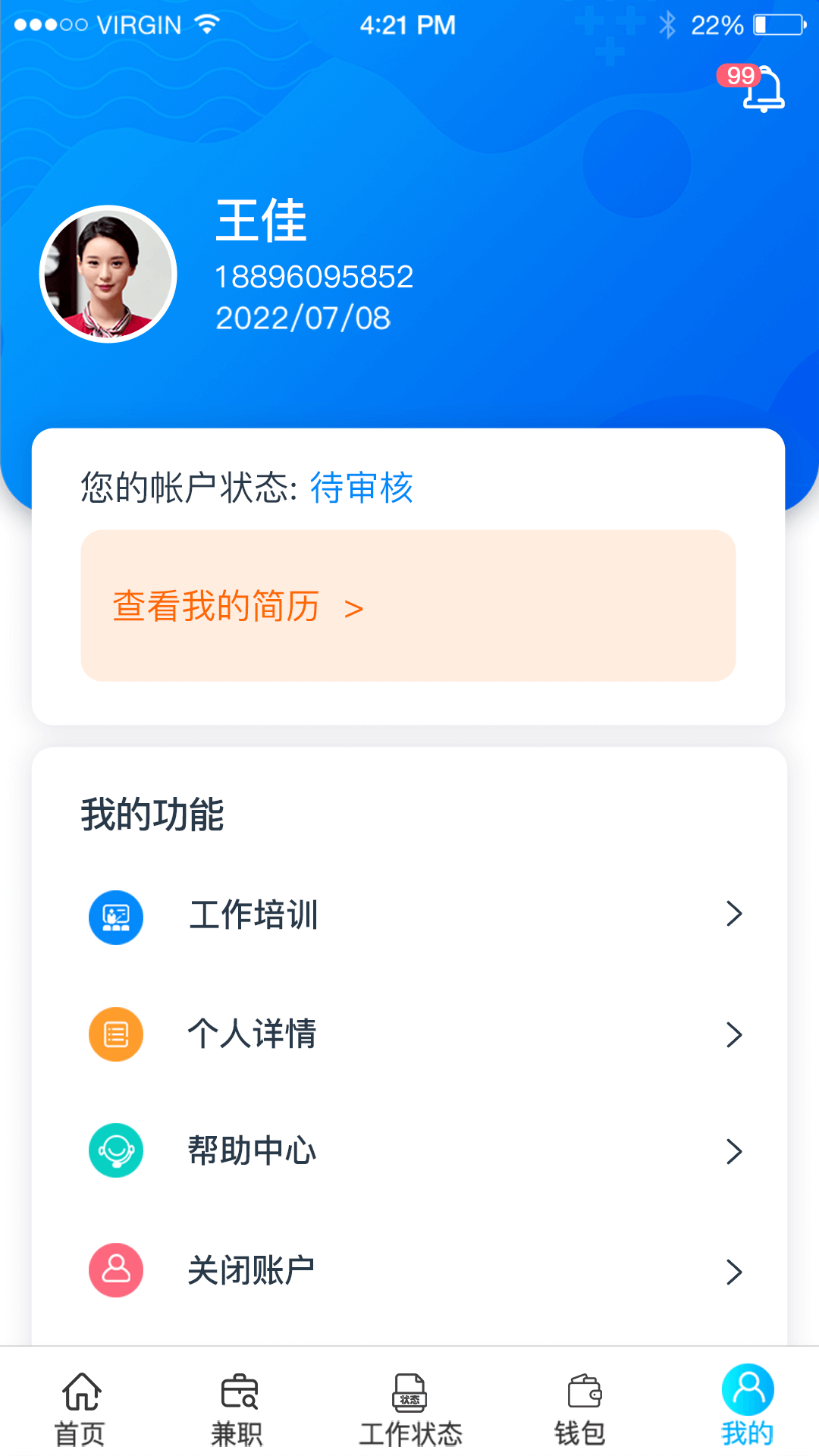Screen dimensions: 819x1456
Task: Select the 我的 profile tab
Action: click(748, 1406)
